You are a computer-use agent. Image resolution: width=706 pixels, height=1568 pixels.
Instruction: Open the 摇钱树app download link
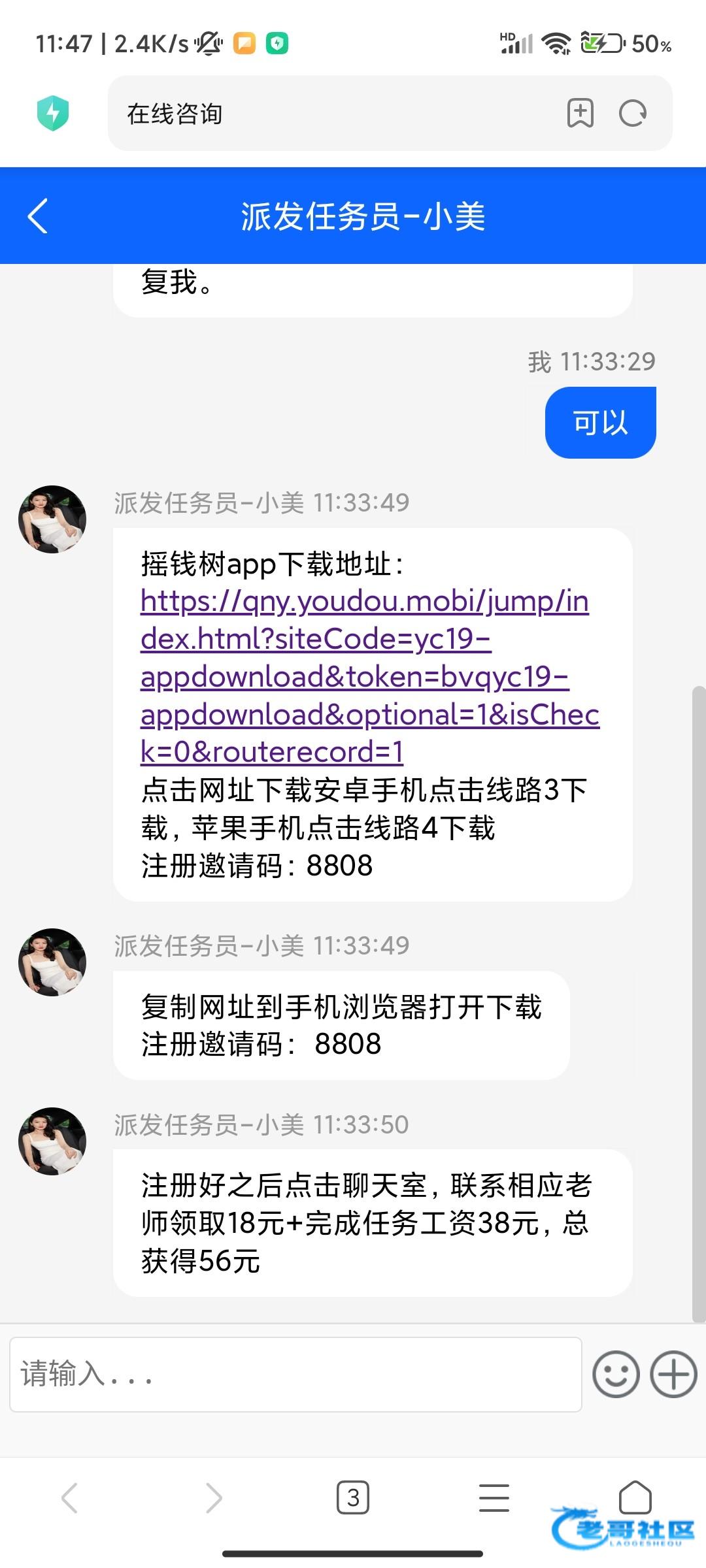pos(365,677)
